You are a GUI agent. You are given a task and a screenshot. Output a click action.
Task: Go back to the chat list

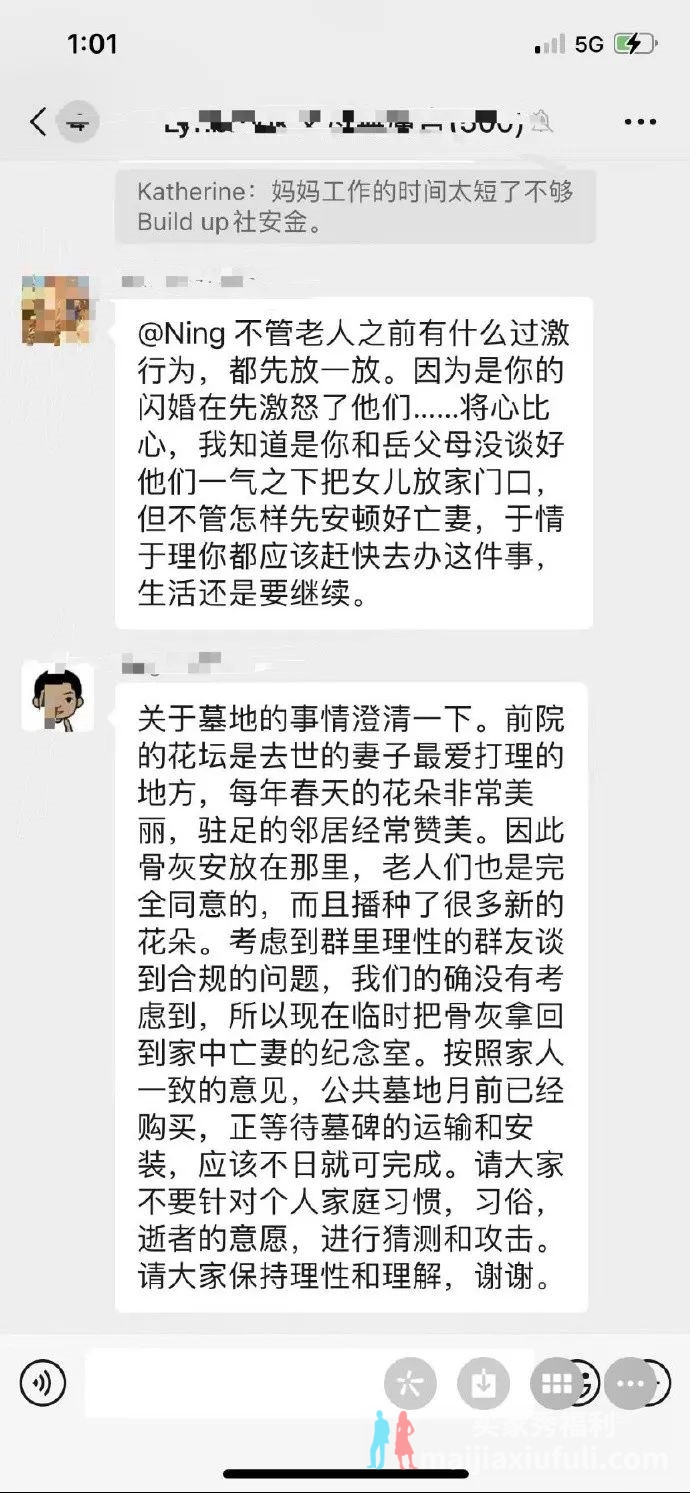38,122
